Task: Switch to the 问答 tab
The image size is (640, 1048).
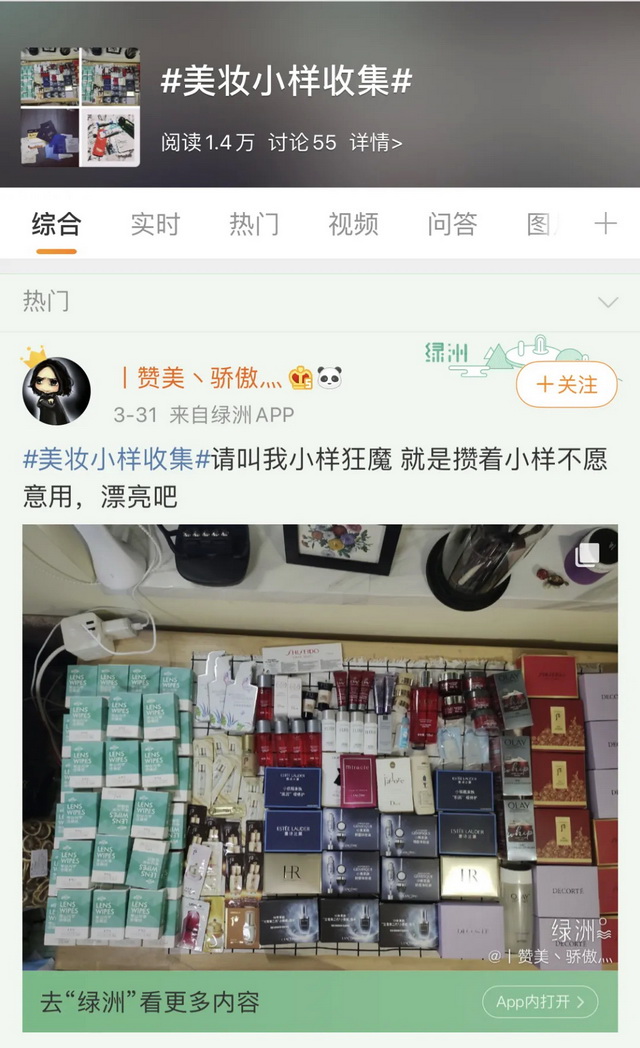Action: pyautogui.click(x=452, y=224)
